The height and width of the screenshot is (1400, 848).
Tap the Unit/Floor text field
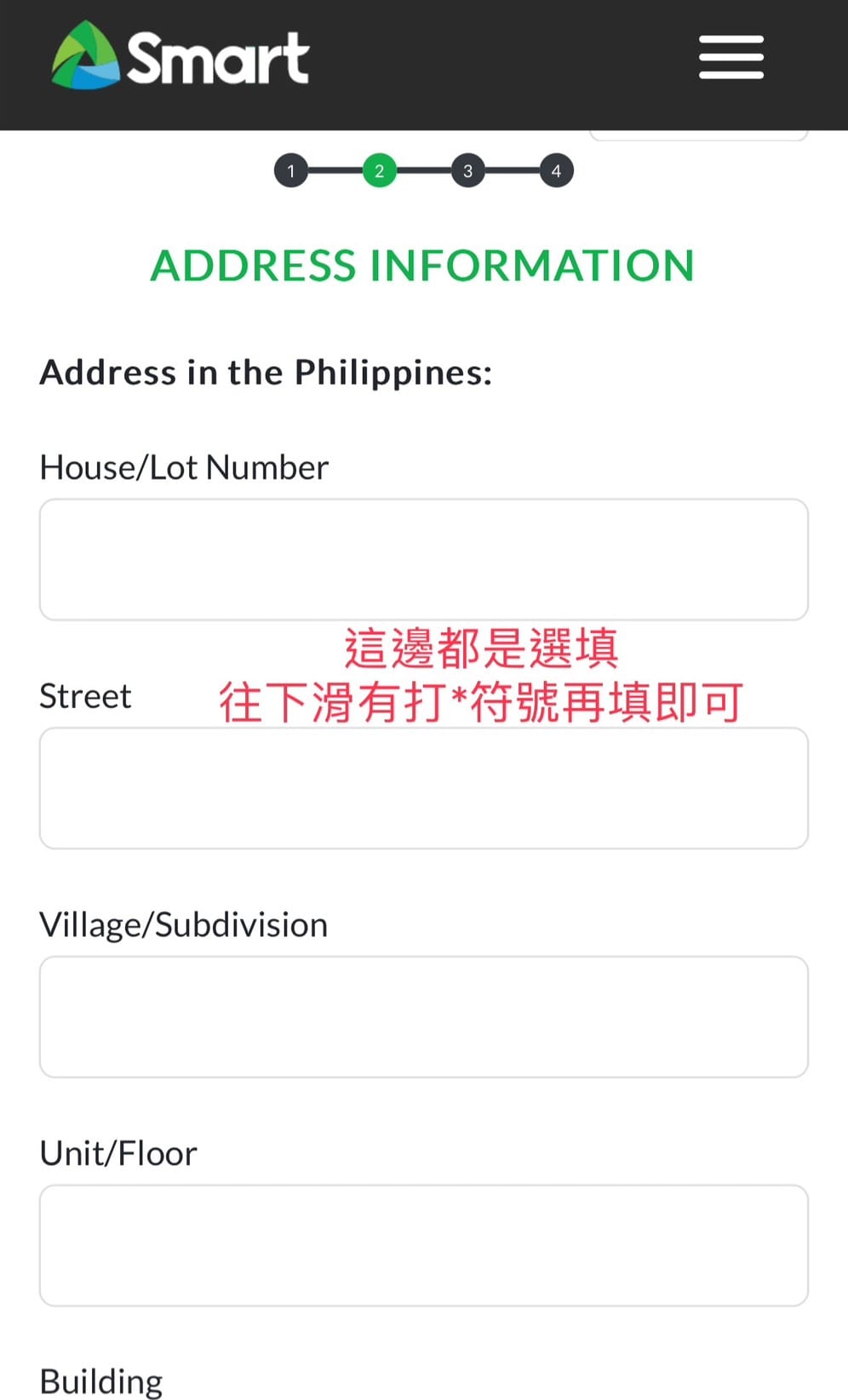(x=424, y=1246)
